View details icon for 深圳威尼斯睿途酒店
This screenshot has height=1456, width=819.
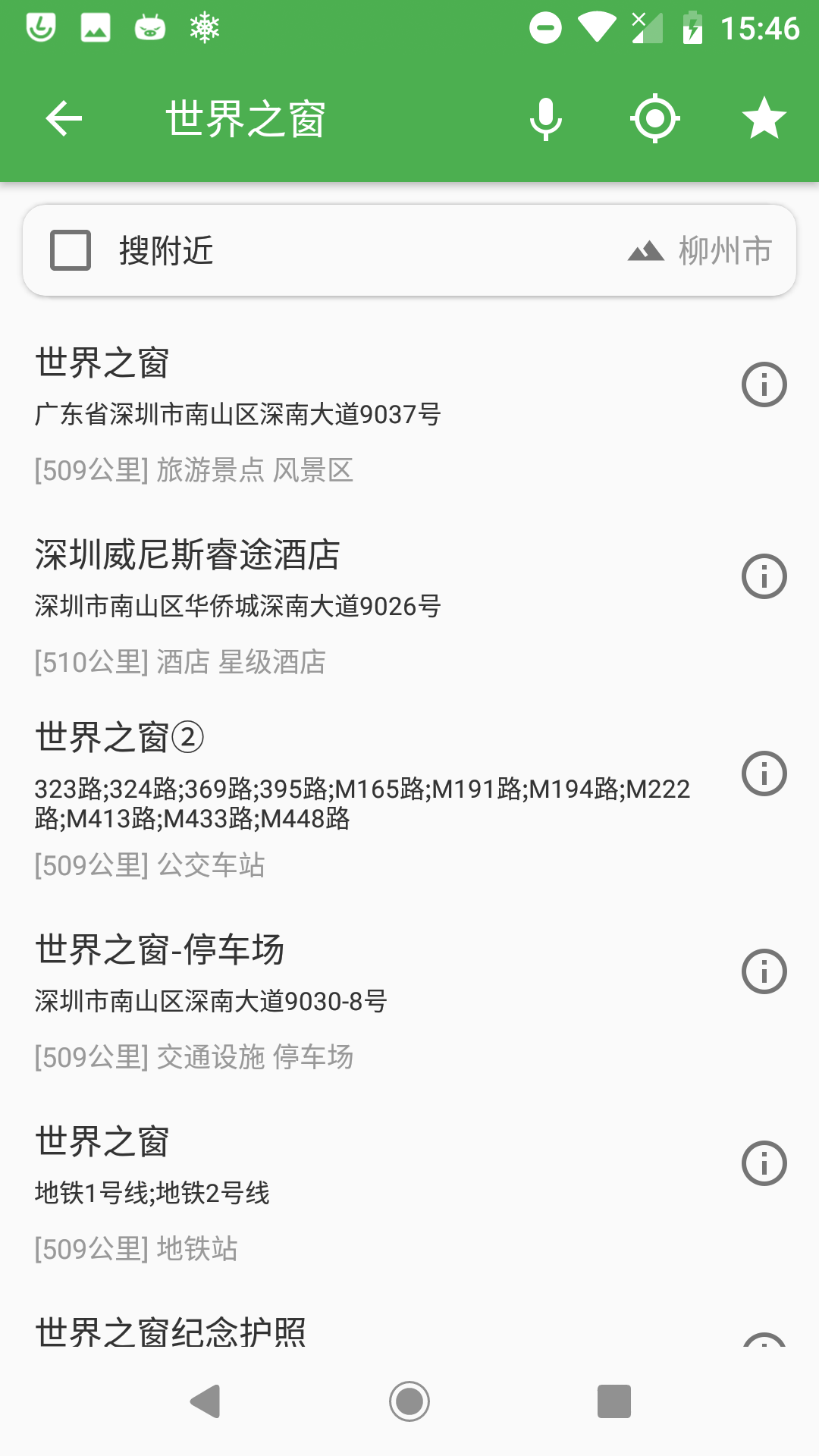764,575
